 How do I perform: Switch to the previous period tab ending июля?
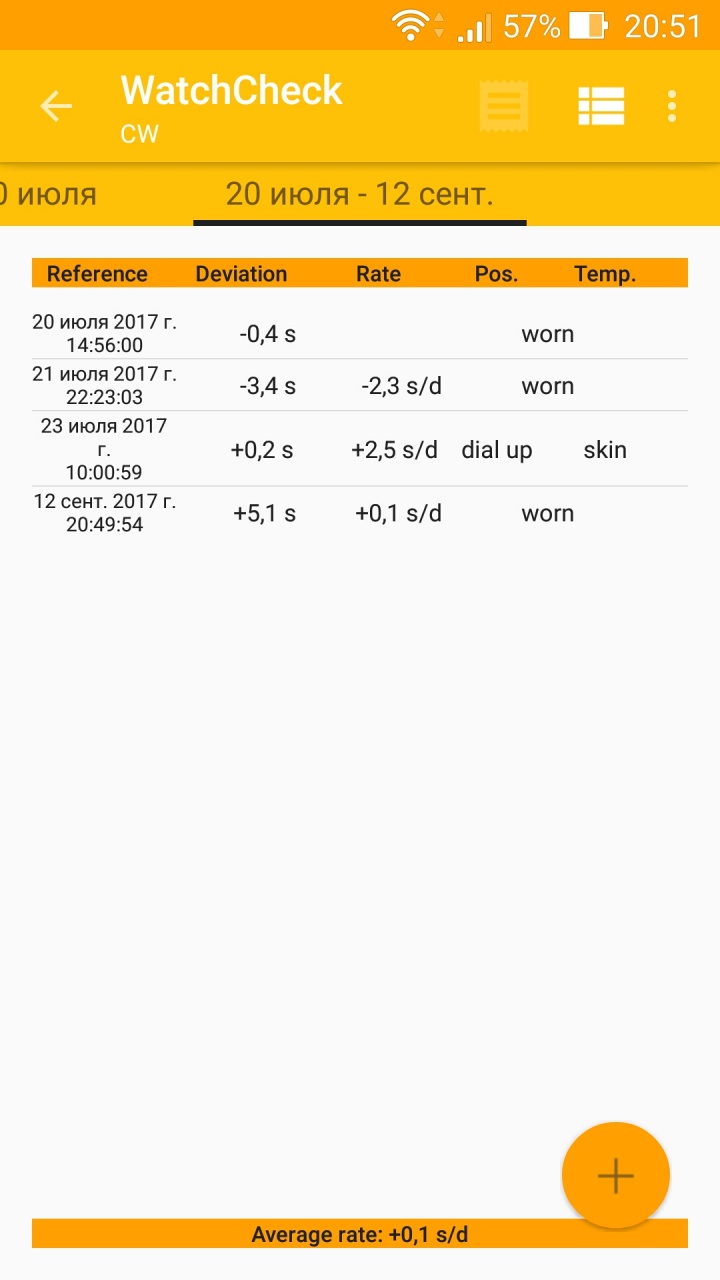pos(50,194)
